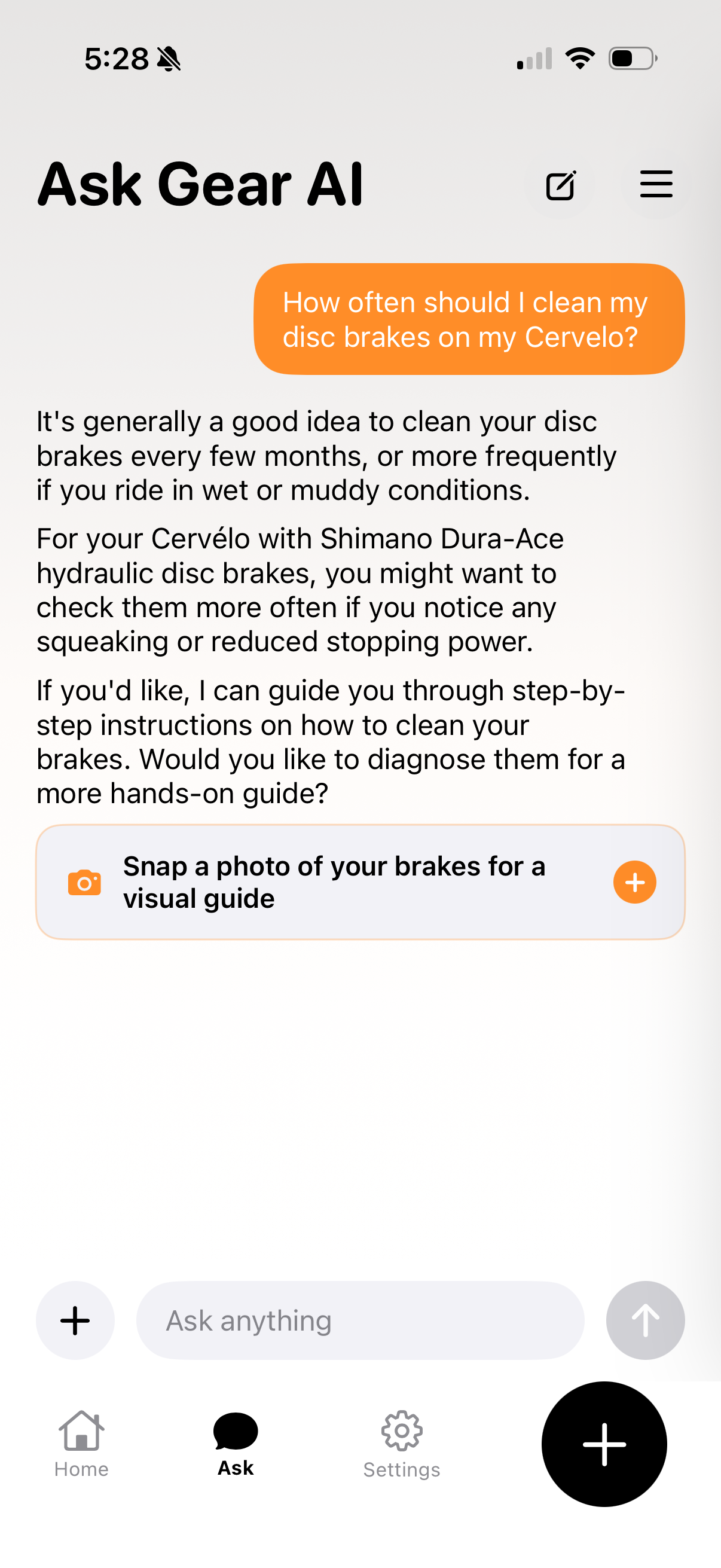Open the attachment plus beside the message field
This screenshot has height=1568, width=721.
click(75, 1320)
